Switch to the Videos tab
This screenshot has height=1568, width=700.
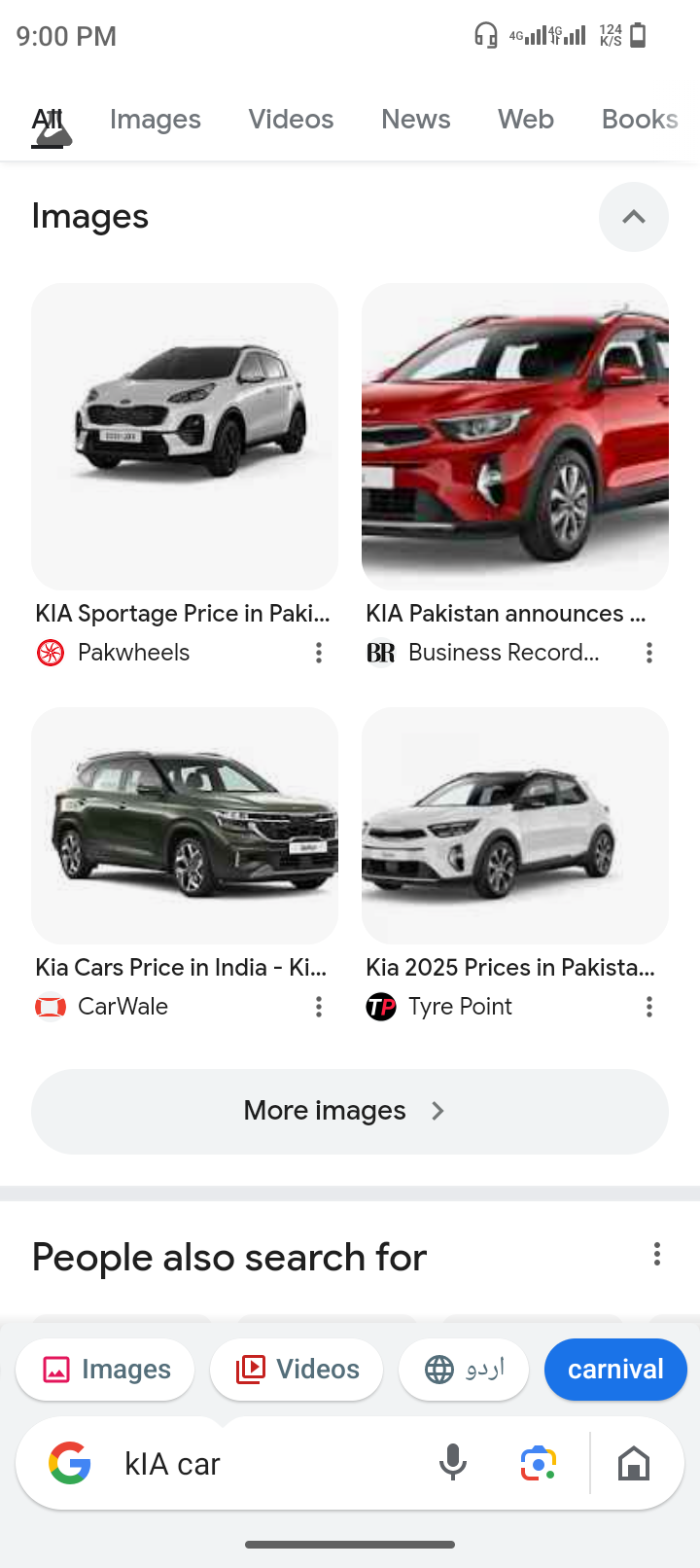tap(291, 120)
